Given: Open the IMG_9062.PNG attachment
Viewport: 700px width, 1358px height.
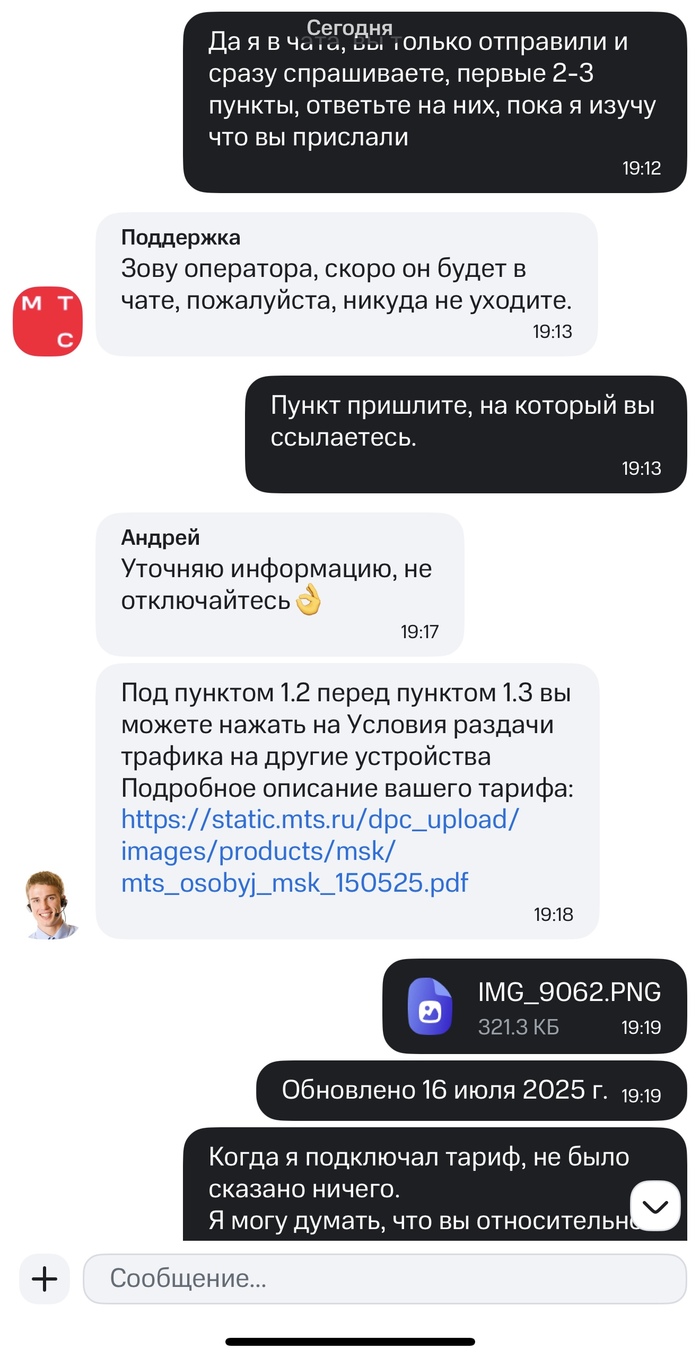Looking at the screenshot, I should pos(534,1005).
